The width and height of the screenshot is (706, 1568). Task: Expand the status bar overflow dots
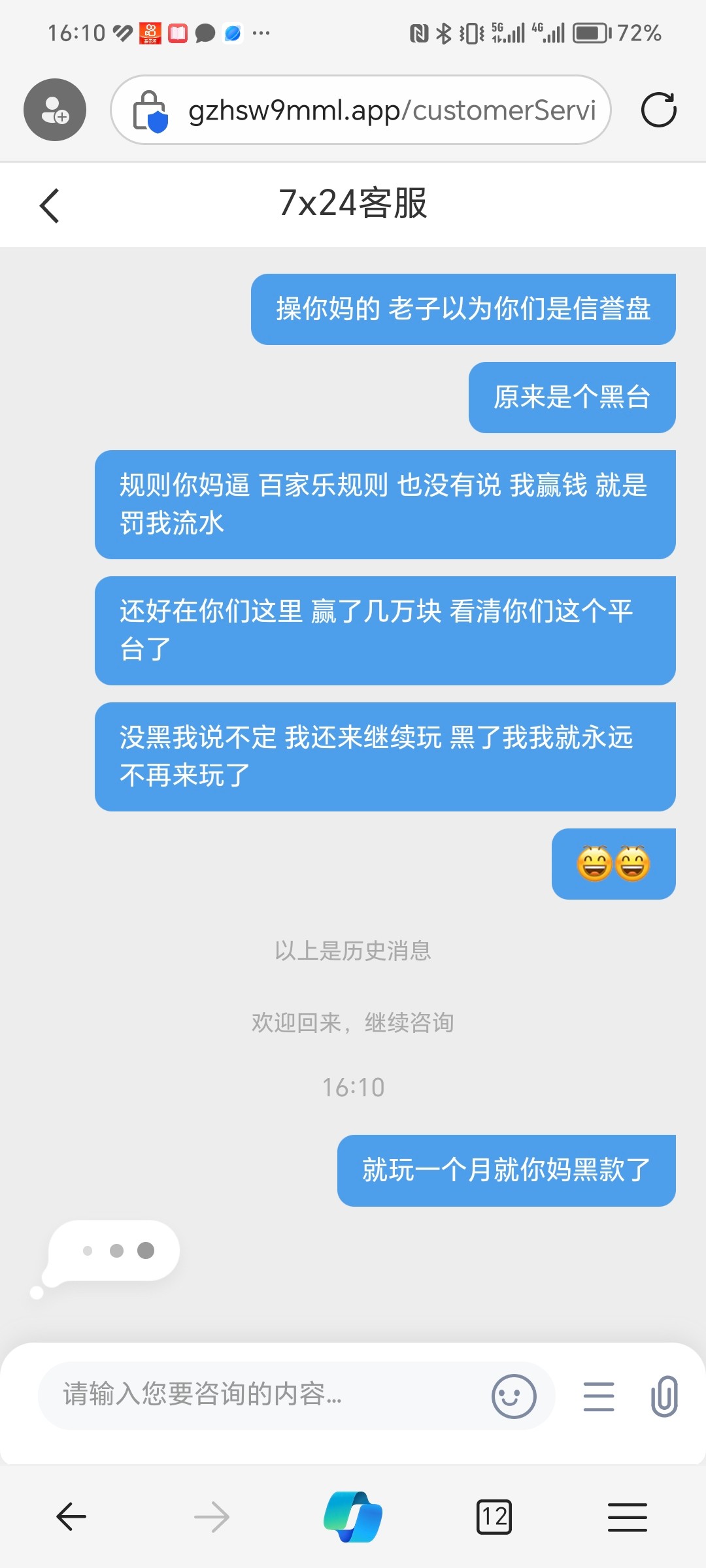pyautogui.click(x=261, y=33)
